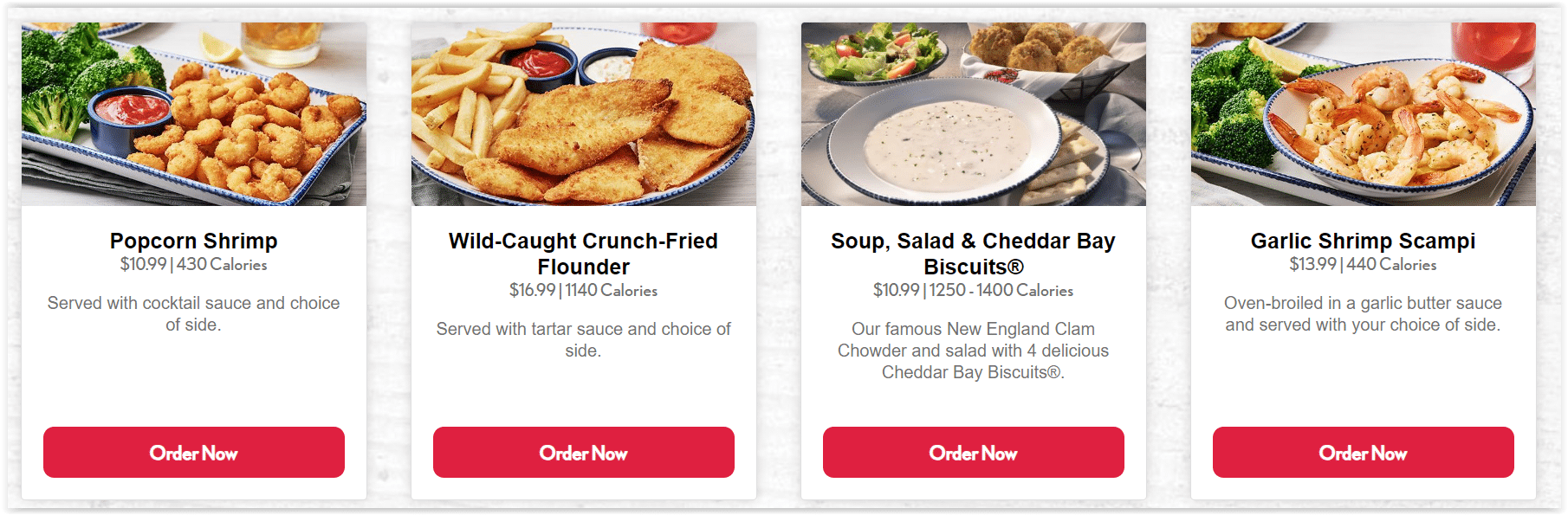Viewport: 1568px width, 515px height.
Task: Order the Popcorn Shrimp now
Action: (193, 452)
